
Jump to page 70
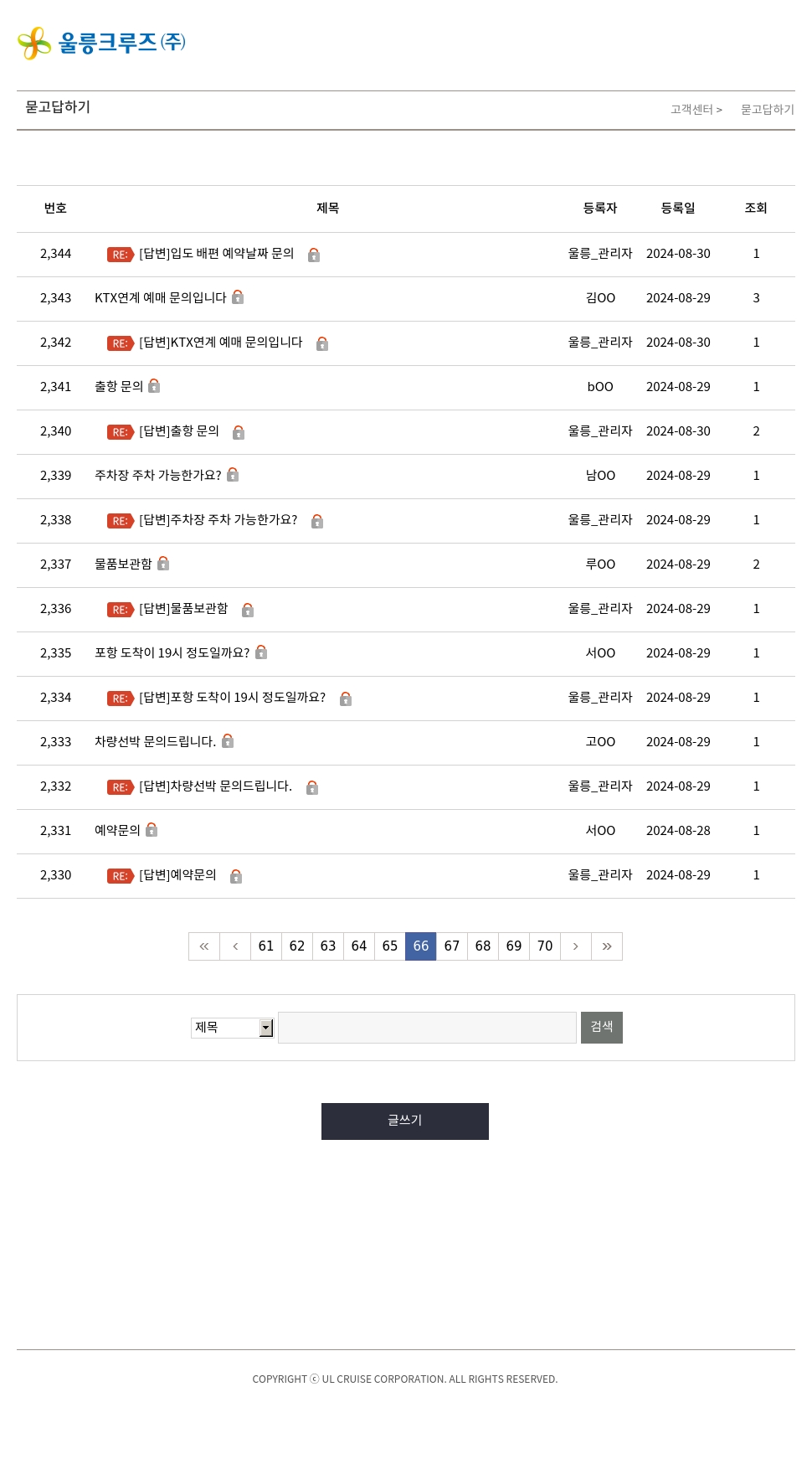tap(545, 946)
